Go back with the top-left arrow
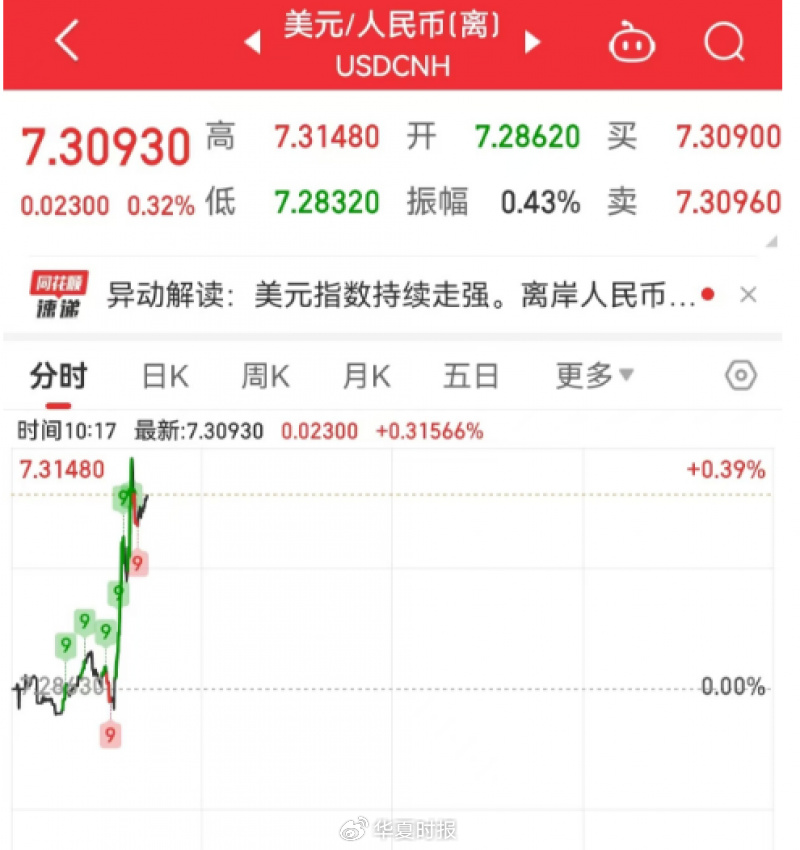Screen dimensions: 800x850 pyautogui.click(x=67, y=40)
